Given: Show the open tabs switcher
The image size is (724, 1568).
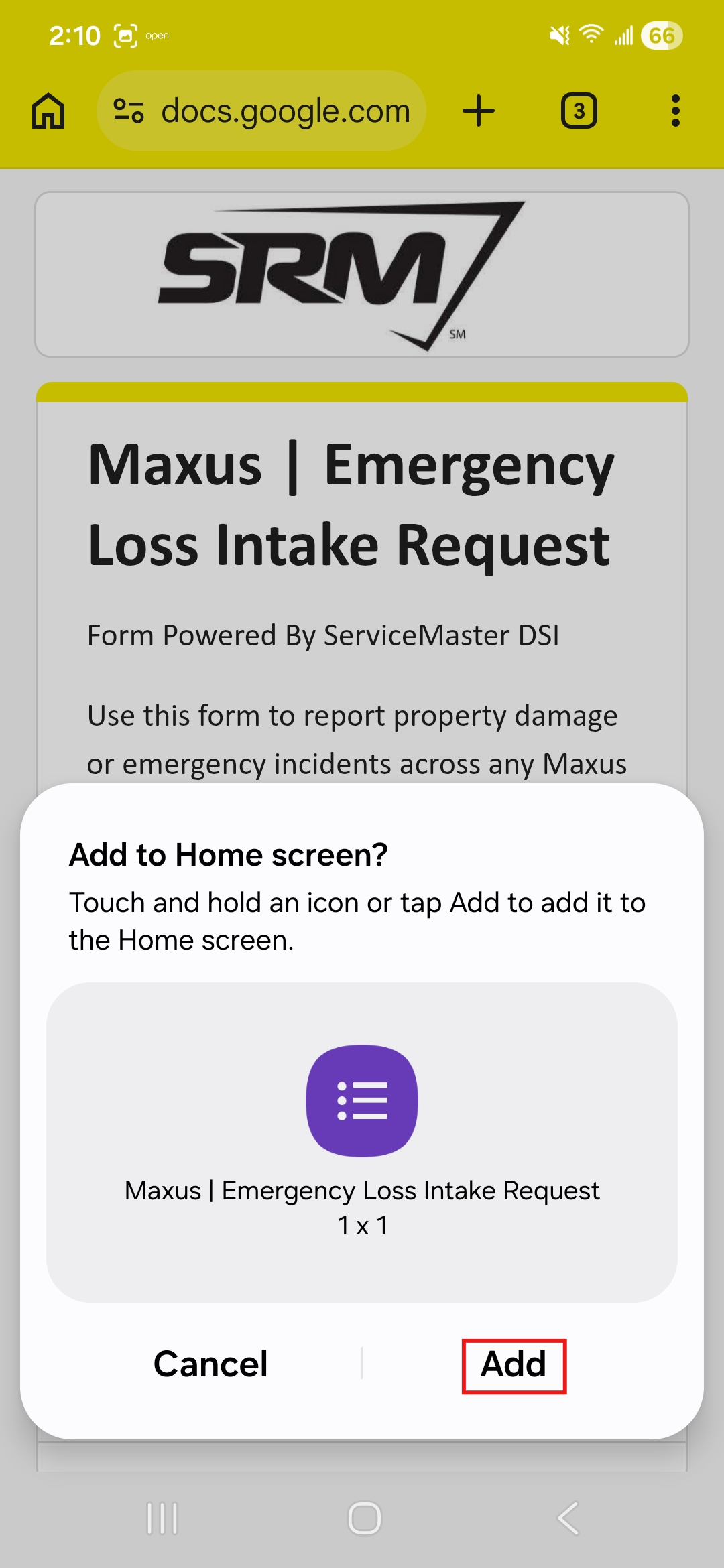Looking at the screenshot, I should pos(579,111).
